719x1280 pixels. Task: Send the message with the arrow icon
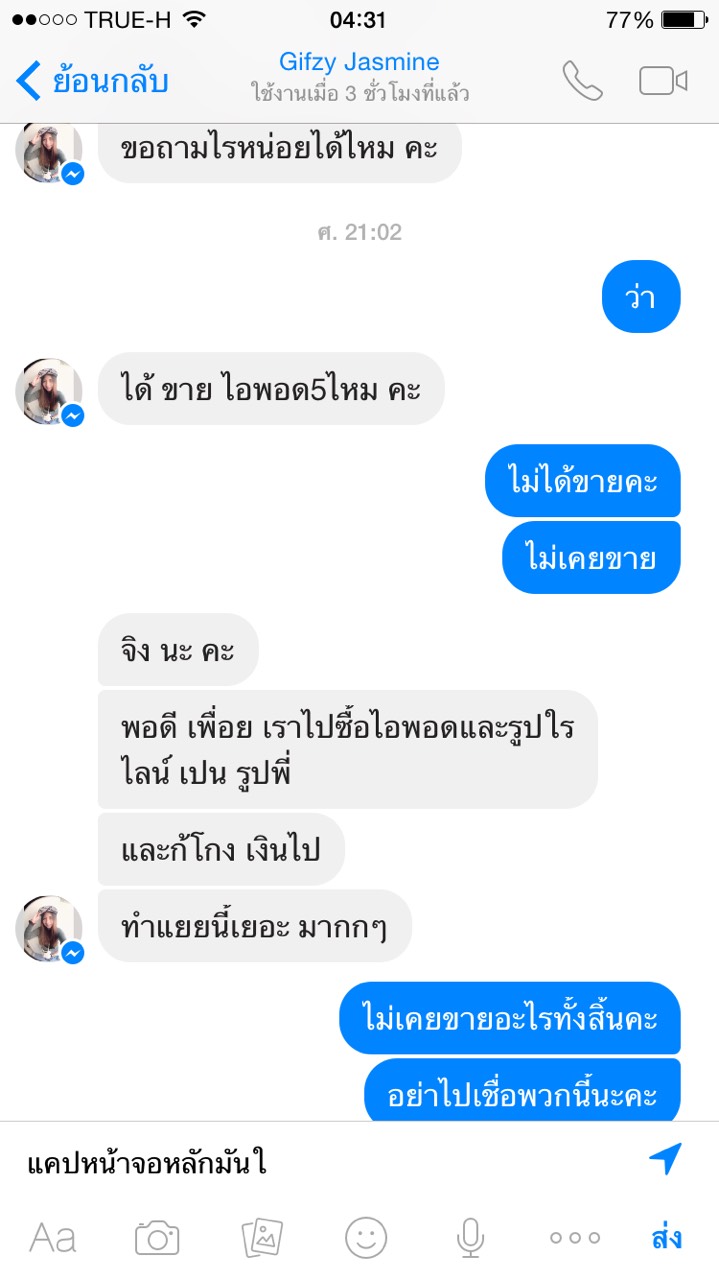[x=665, y=1159]
